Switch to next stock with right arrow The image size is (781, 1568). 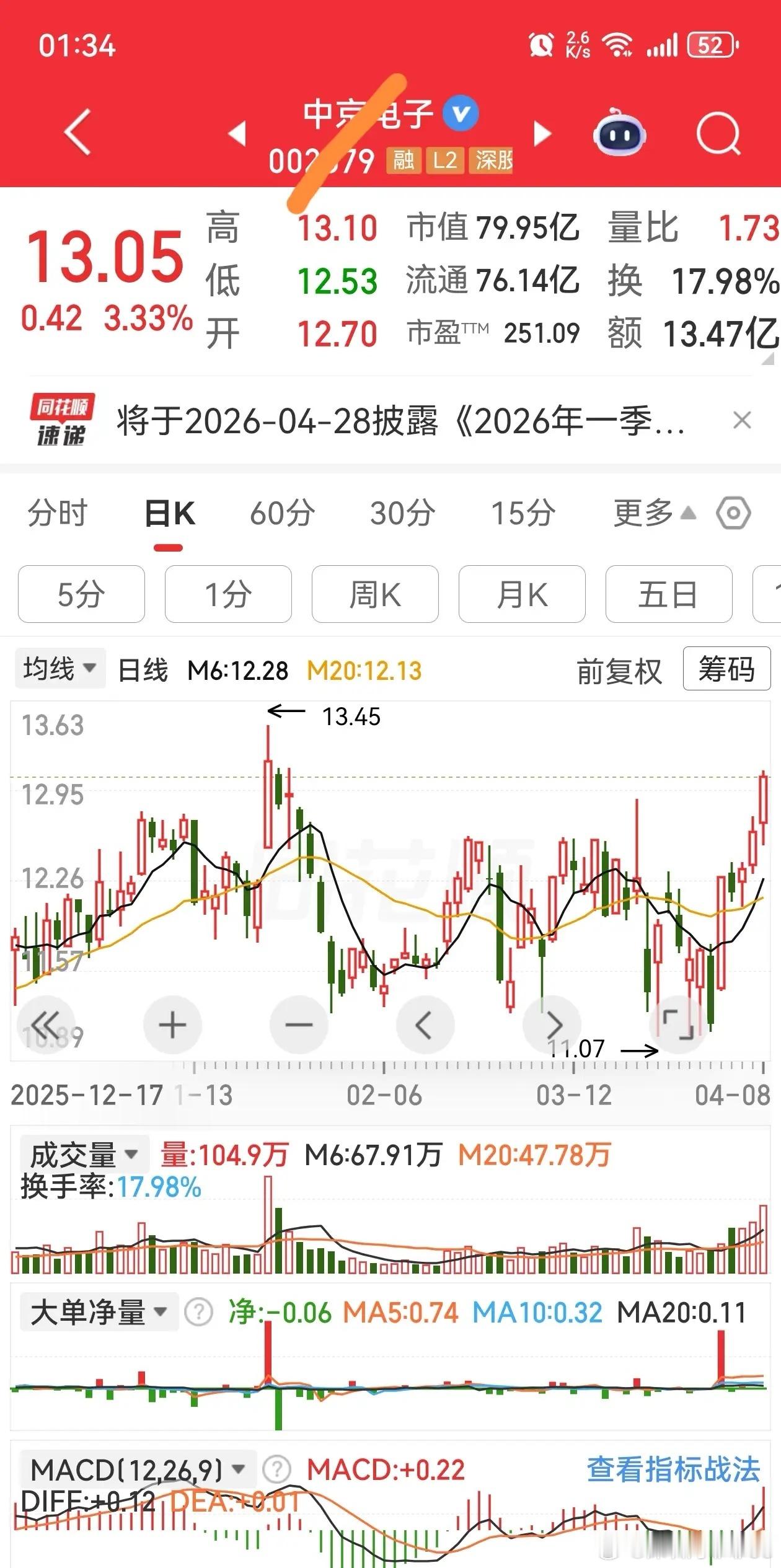[x=542, y=133]
